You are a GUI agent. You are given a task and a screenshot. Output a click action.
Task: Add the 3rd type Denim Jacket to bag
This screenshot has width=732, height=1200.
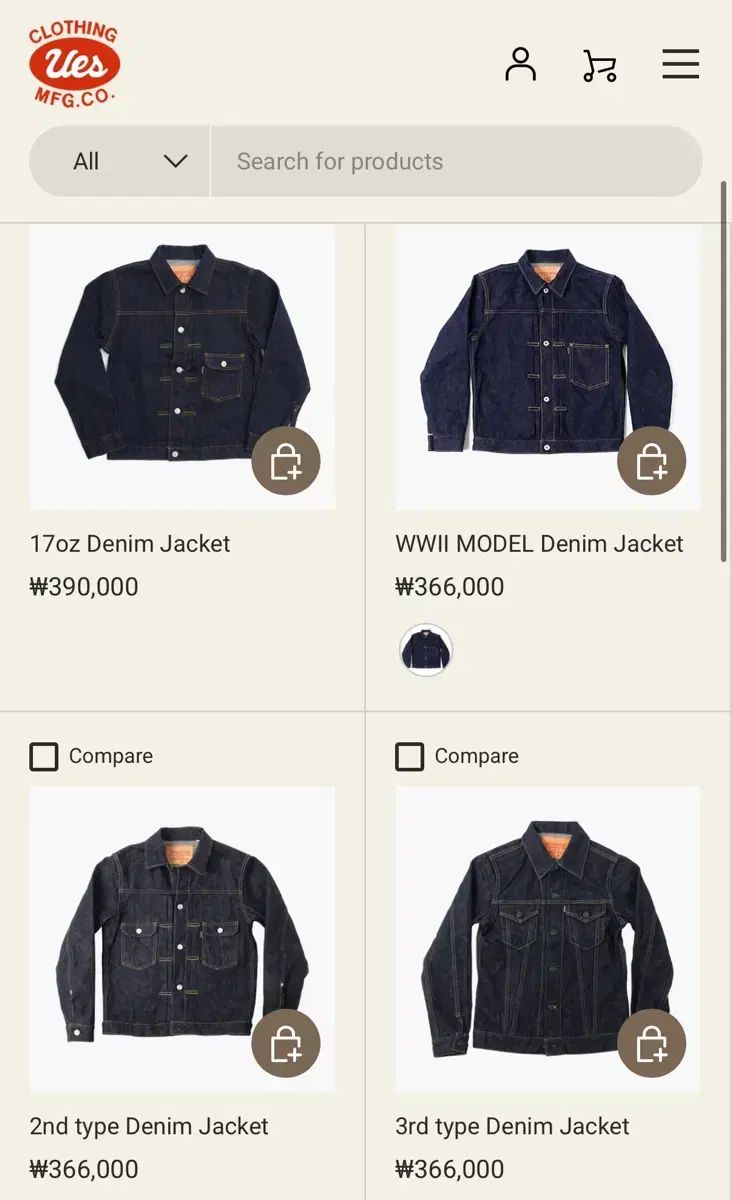point(654,1043)
